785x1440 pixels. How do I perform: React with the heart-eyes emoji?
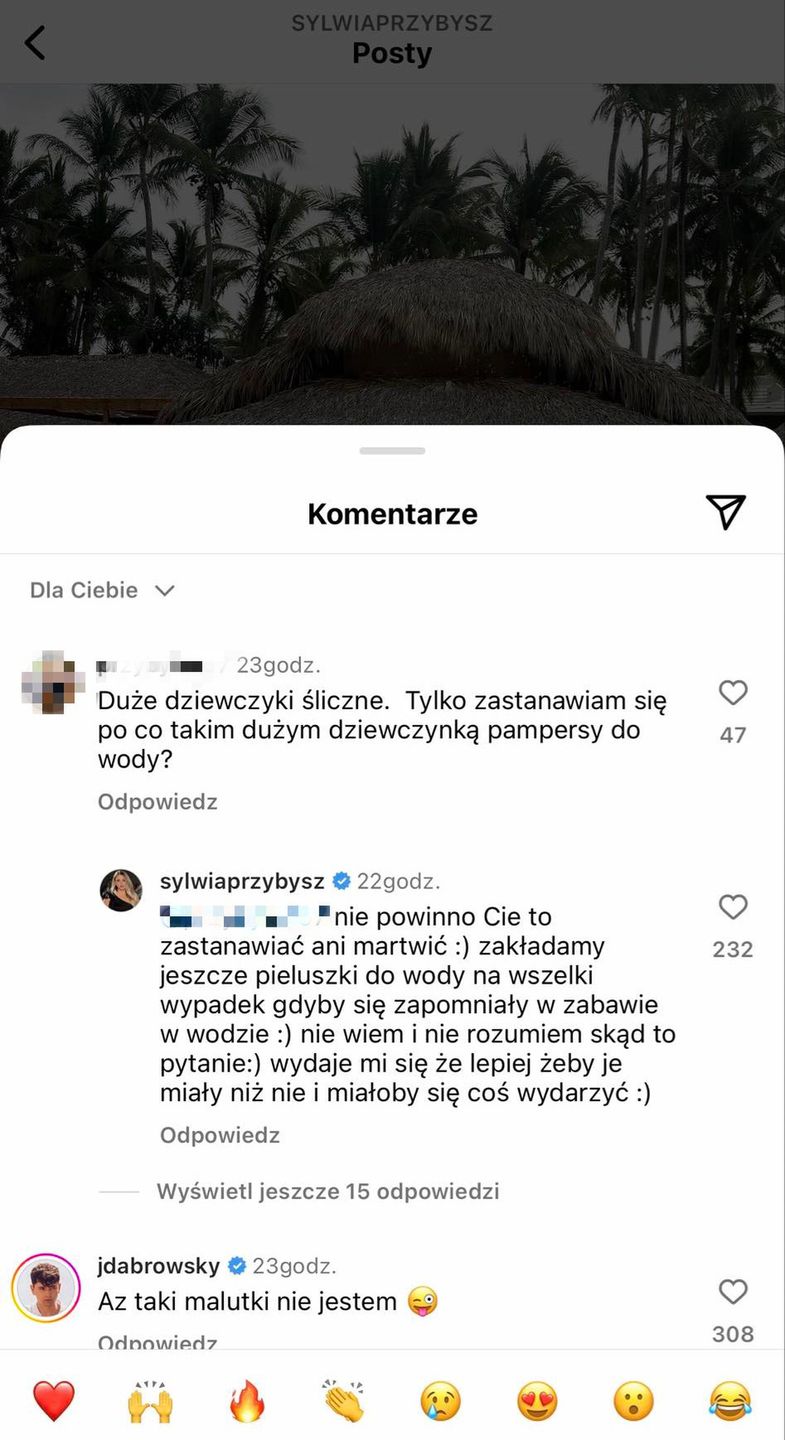tap(537, 1401)
